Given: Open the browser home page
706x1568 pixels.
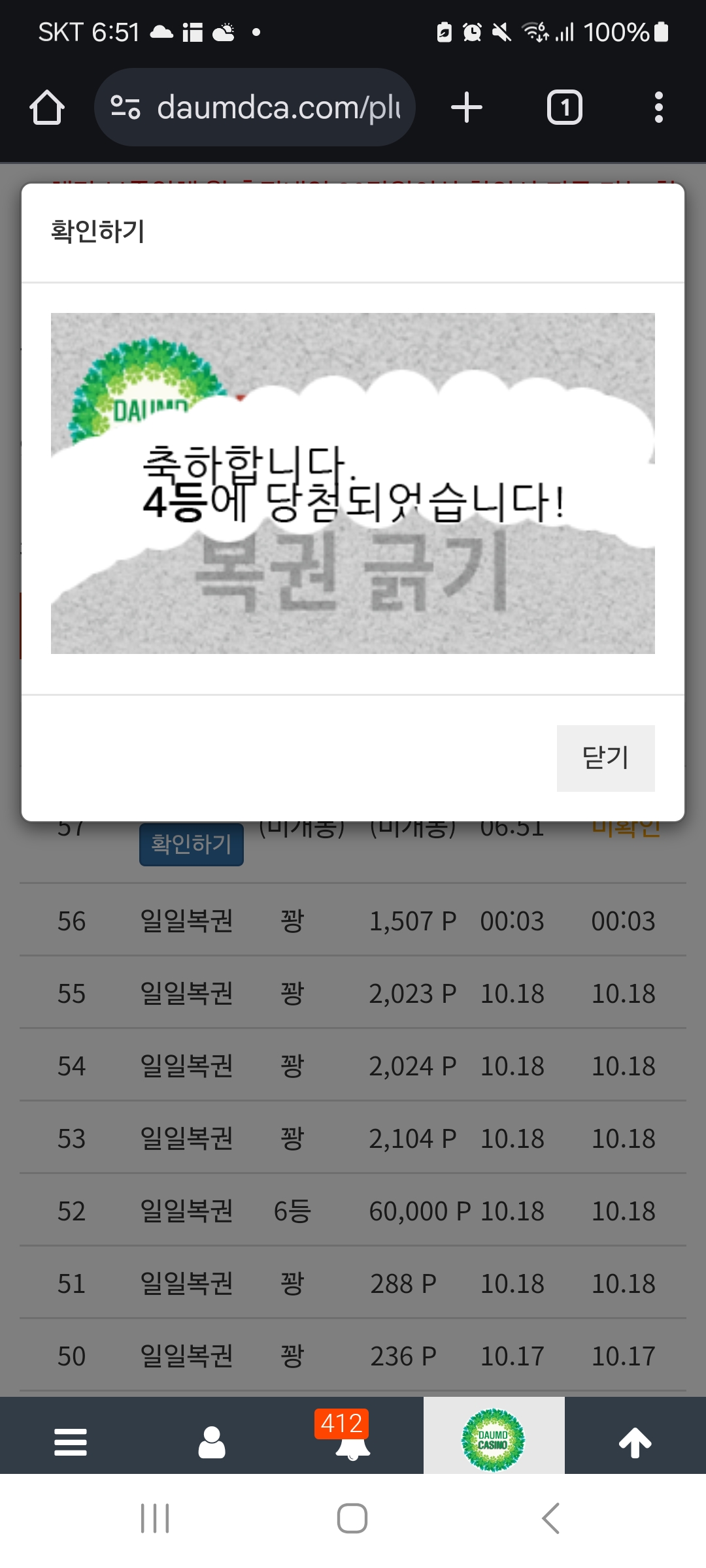Looking at the screenshot, I should point(47,107).
